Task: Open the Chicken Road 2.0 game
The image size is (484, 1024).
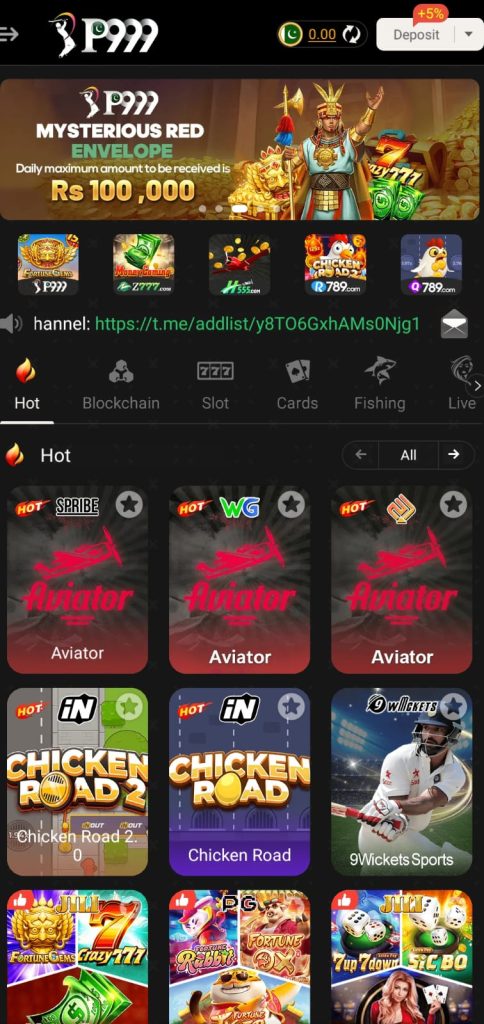Action: (77, 782)
